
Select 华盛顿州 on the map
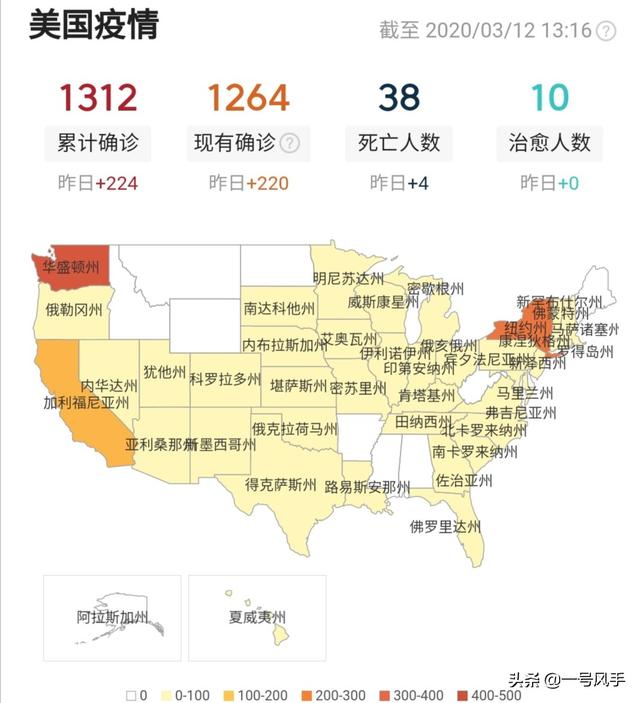70,266
